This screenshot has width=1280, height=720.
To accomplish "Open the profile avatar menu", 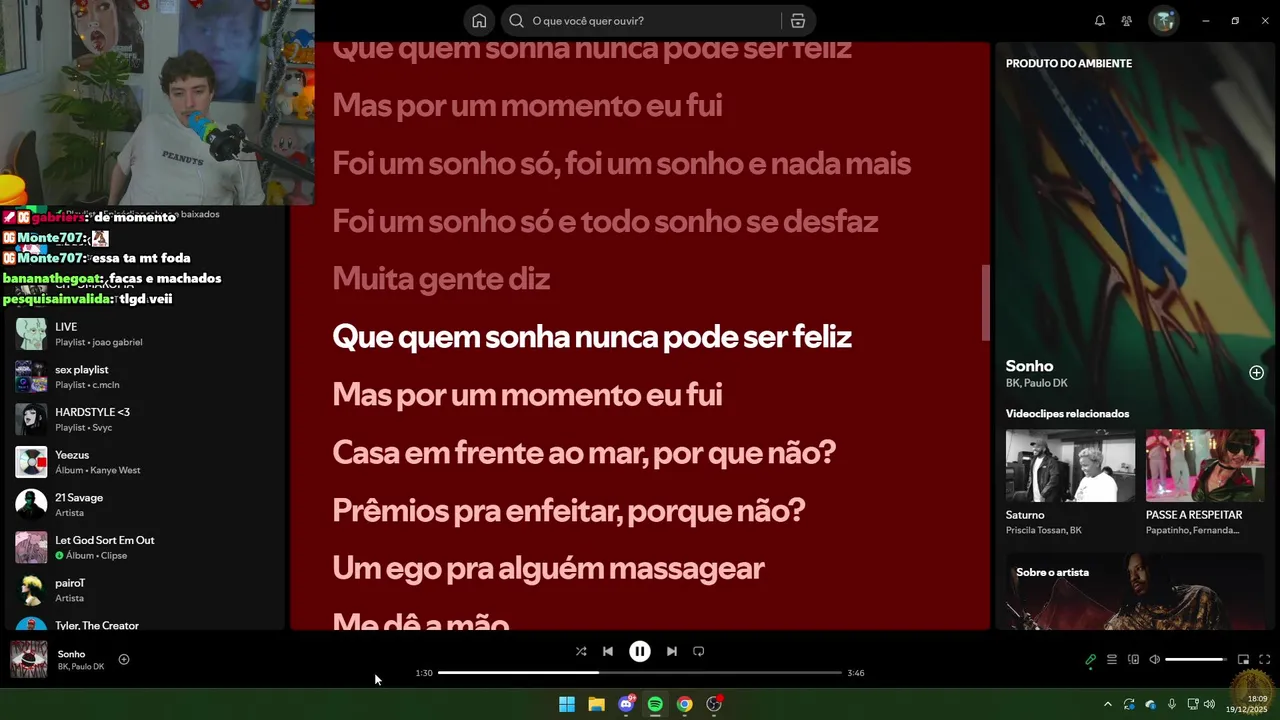I will (x=1164, y=20).
